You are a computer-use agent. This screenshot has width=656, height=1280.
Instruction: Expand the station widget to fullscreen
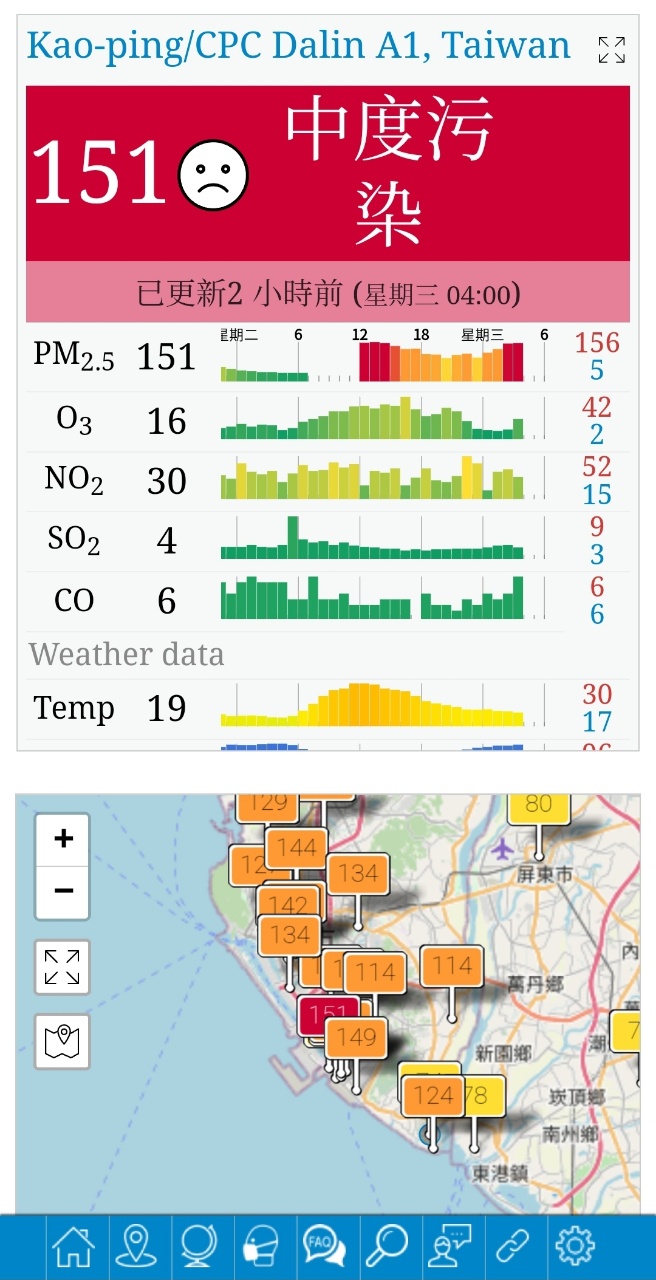611,50
